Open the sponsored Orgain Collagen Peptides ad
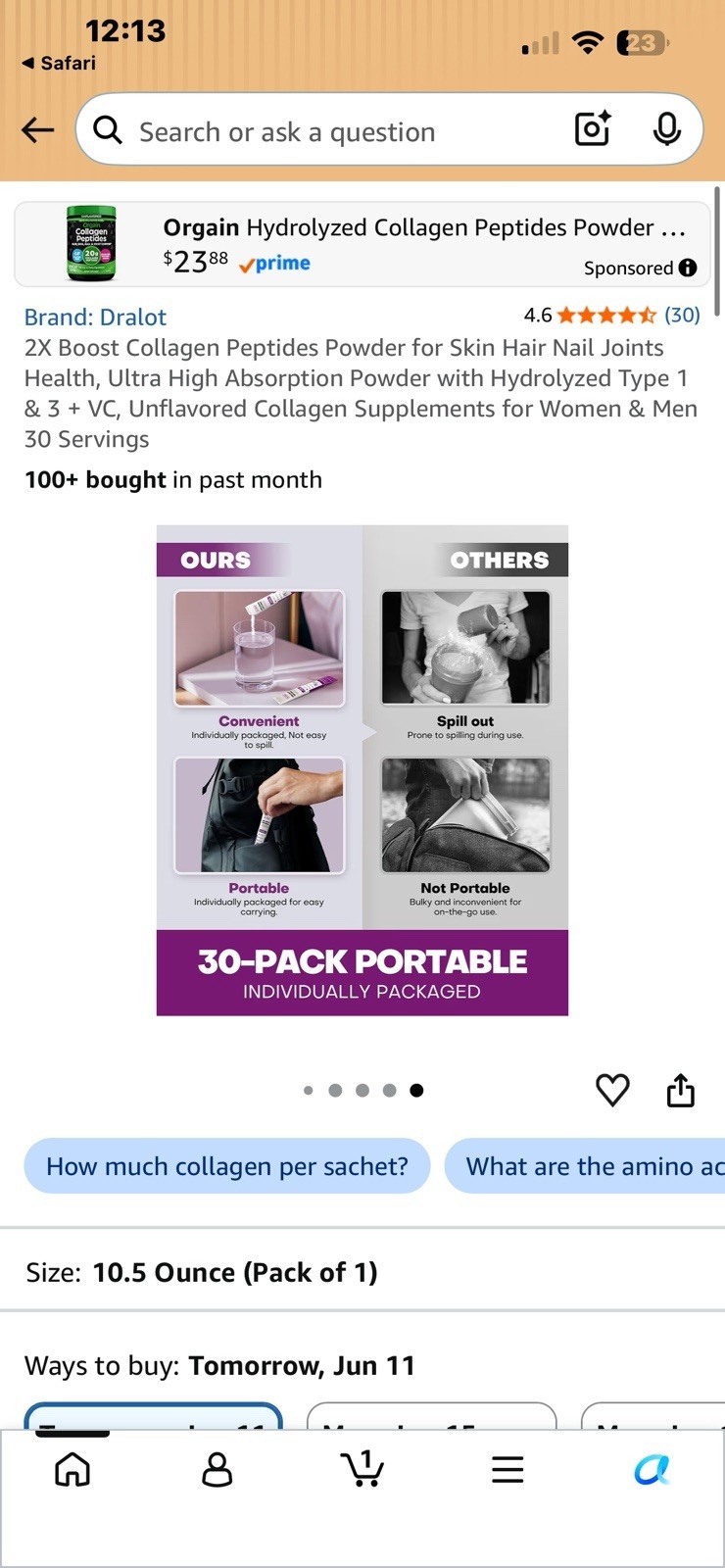725x1568 pixels. pos(362,244)
